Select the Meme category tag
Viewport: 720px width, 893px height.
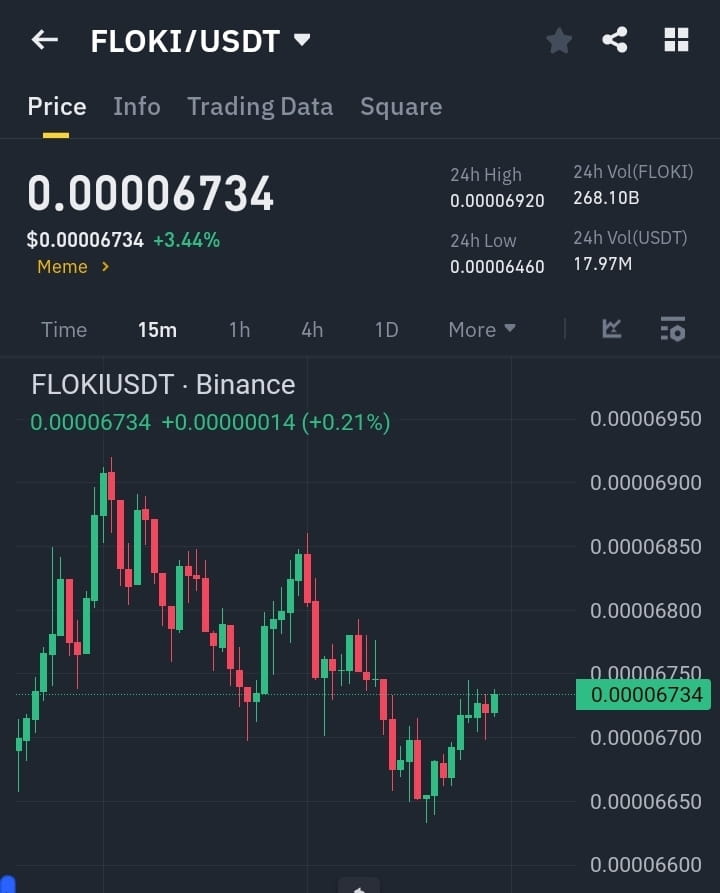63,267
